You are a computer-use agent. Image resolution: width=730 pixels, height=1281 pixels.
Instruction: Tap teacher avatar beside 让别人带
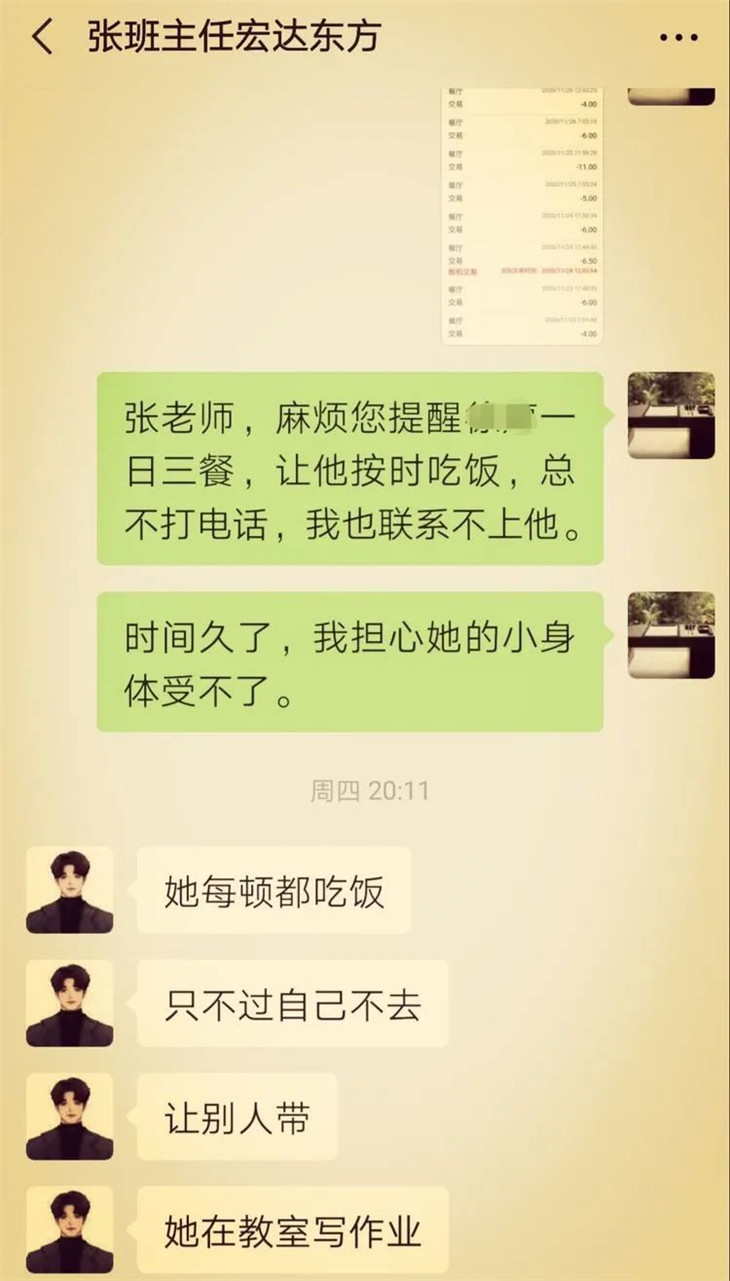pyautogui.click(x=69, y=1117)
